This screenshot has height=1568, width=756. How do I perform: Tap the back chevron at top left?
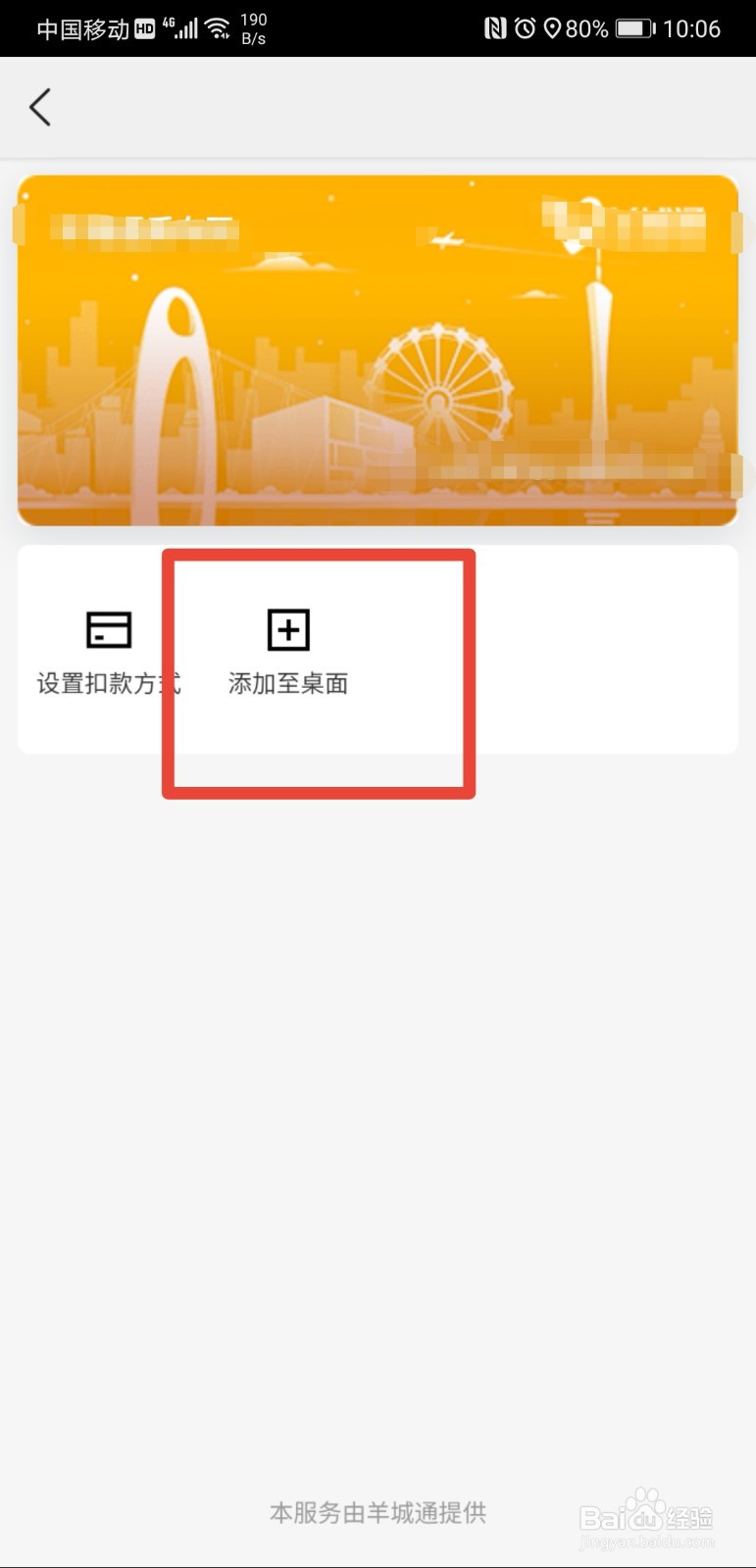tap(39, 107)
